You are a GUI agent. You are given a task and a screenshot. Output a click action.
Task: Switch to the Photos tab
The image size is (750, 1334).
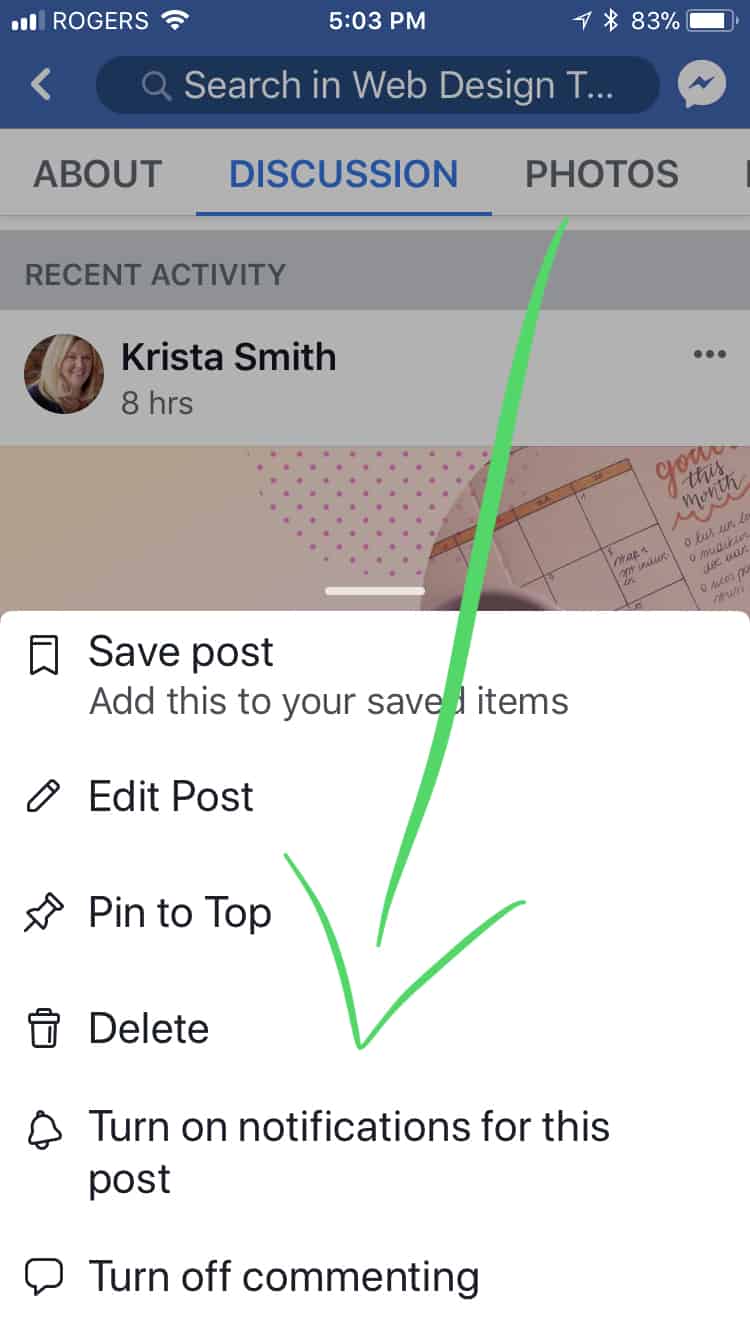click(x=601, y=174)
